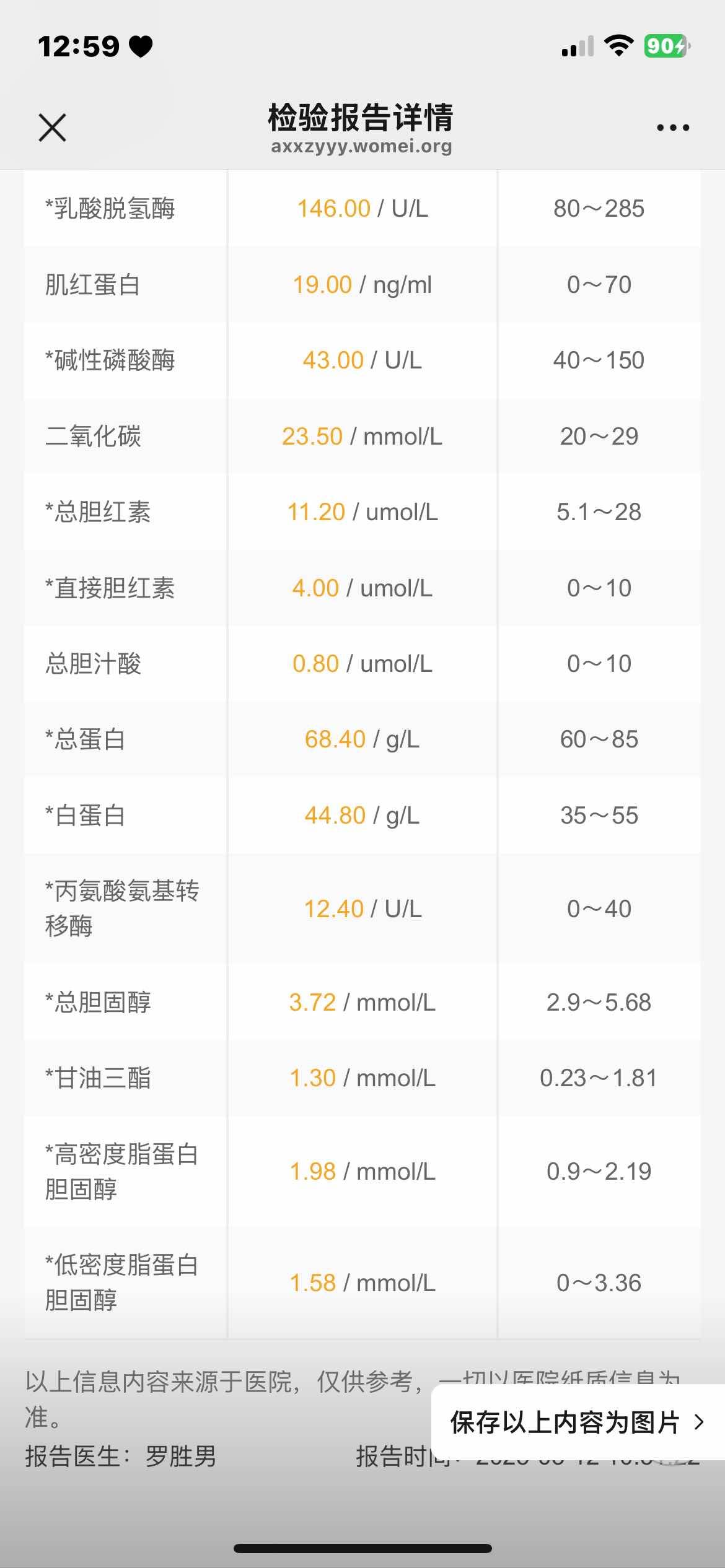725x1568 pixels.
Task: Close the lab report details page
Action: [52, 128]
